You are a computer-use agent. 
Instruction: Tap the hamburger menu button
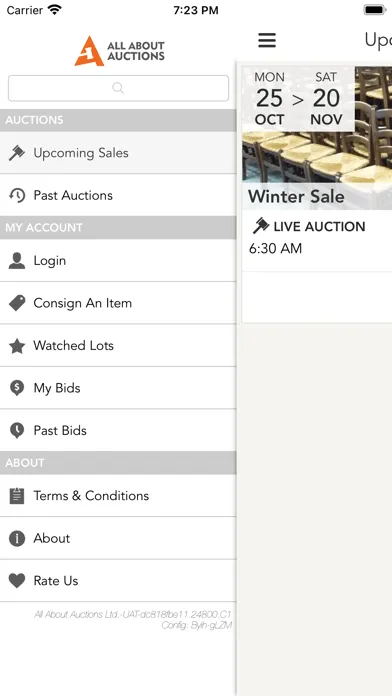coord(267,40)
